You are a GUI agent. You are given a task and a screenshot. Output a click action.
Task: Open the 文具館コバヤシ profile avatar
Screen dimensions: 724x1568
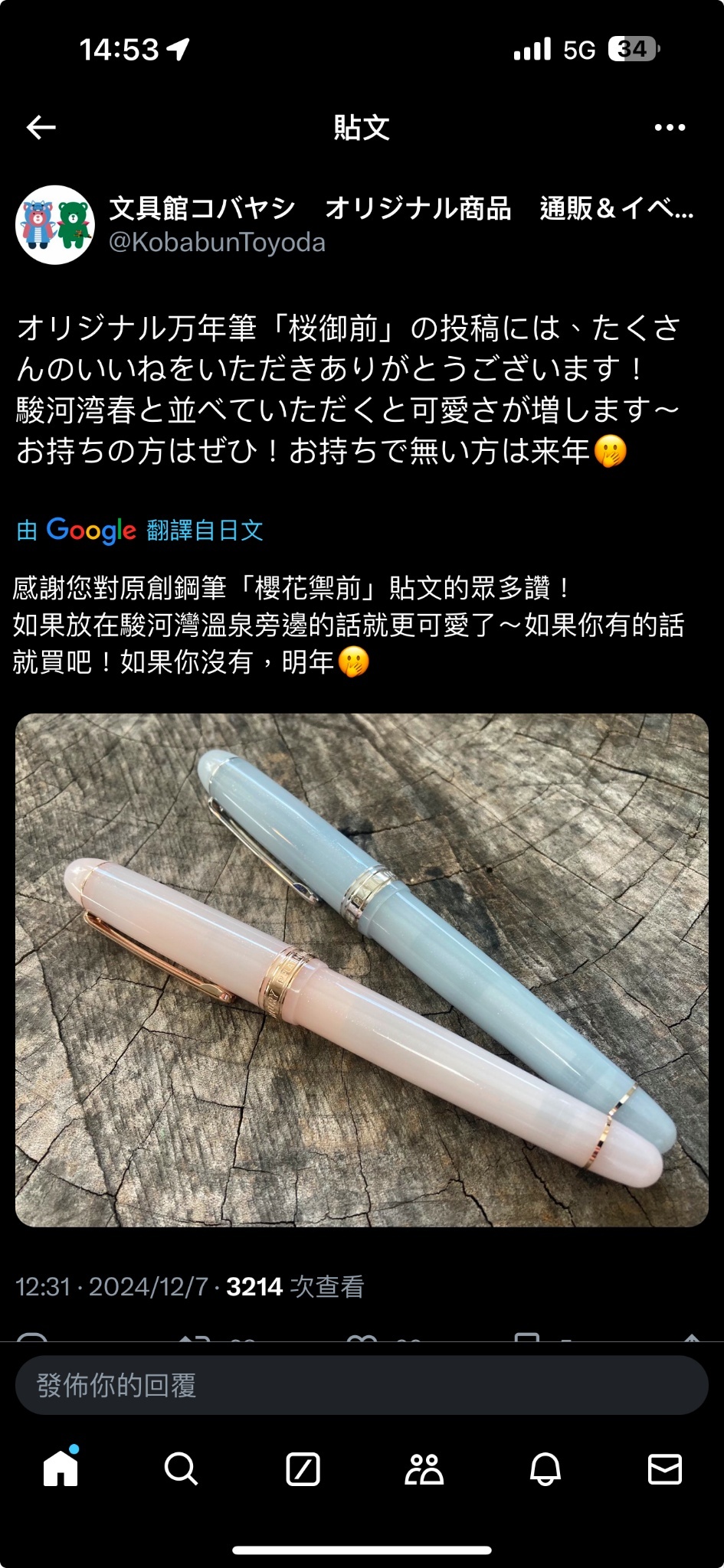coord(54,225)
